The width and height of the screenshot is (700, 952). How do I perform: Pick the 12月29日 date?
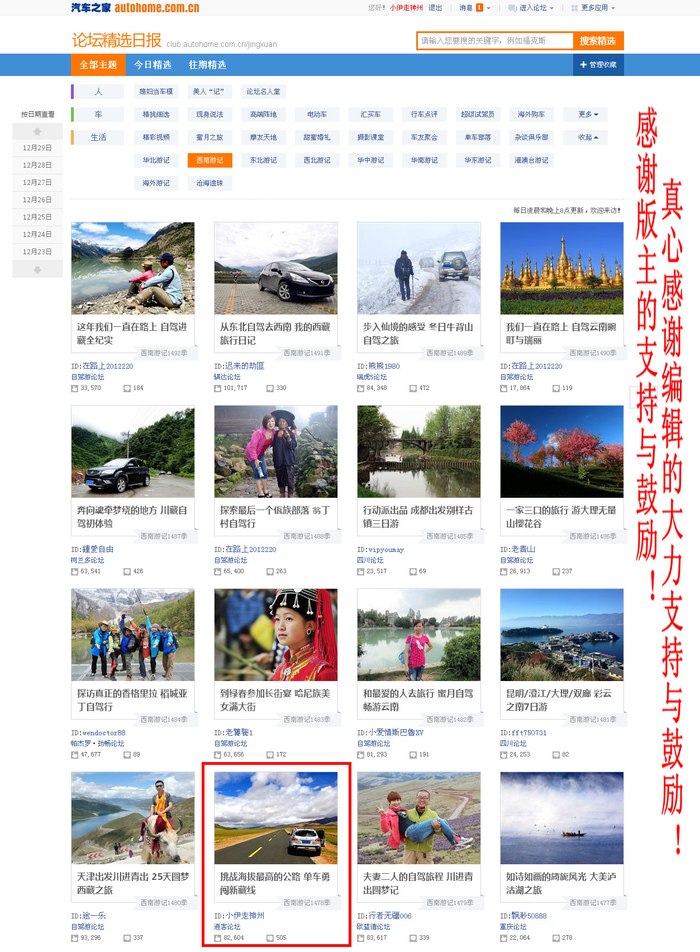(x=37, y=148)
